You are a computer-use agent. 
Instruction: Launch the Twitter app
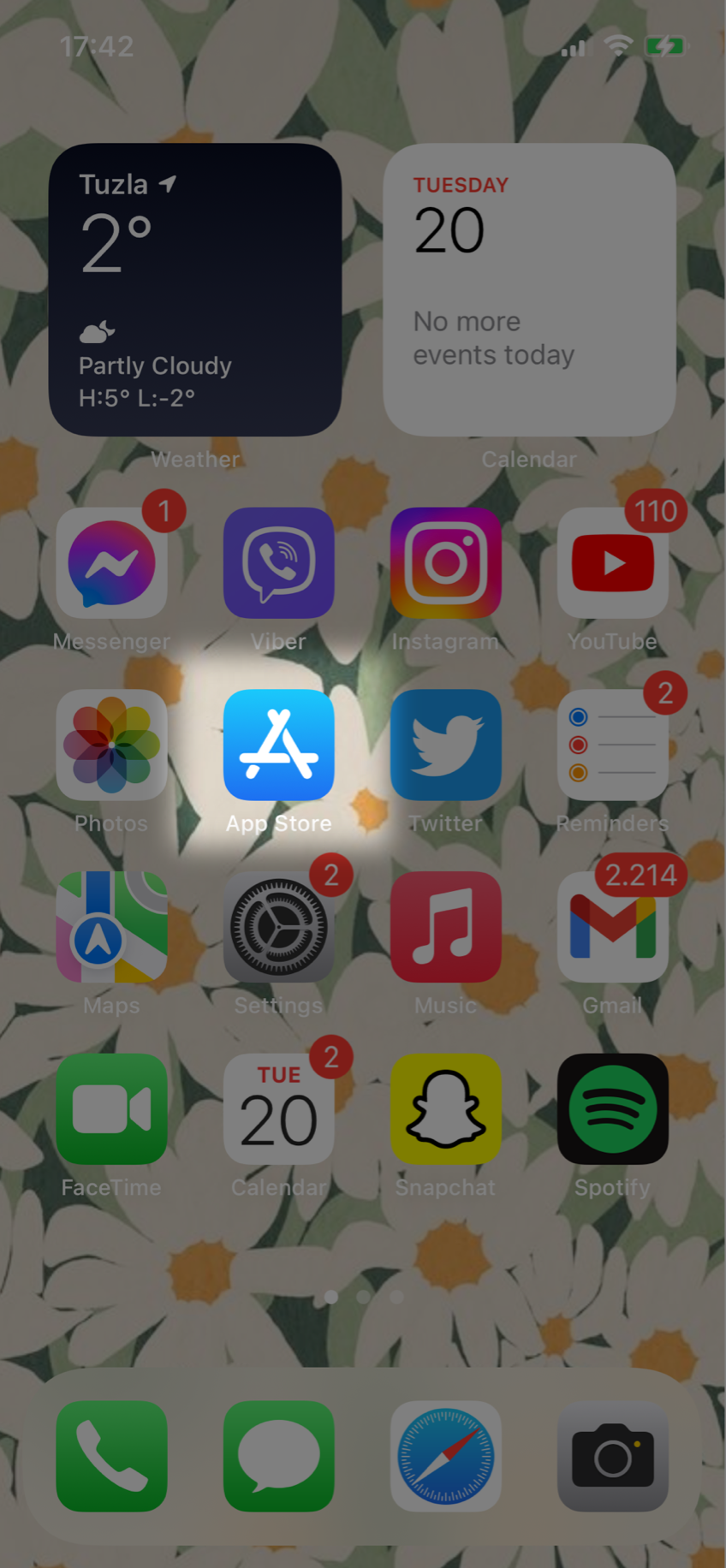pos(445,745)
